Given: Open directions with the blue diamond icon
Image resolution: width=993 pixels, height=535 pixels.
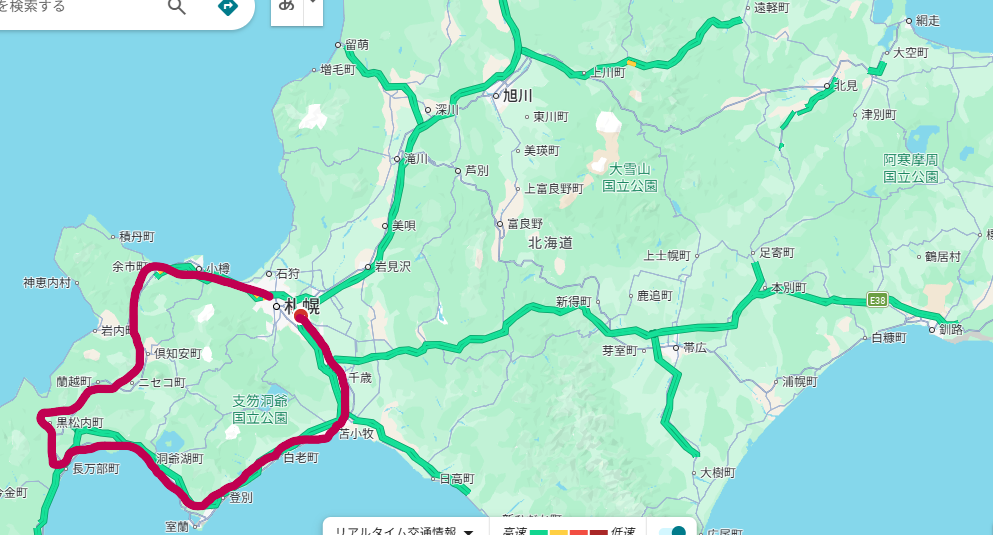Looking at the screenshot, I should pos(228,8).
